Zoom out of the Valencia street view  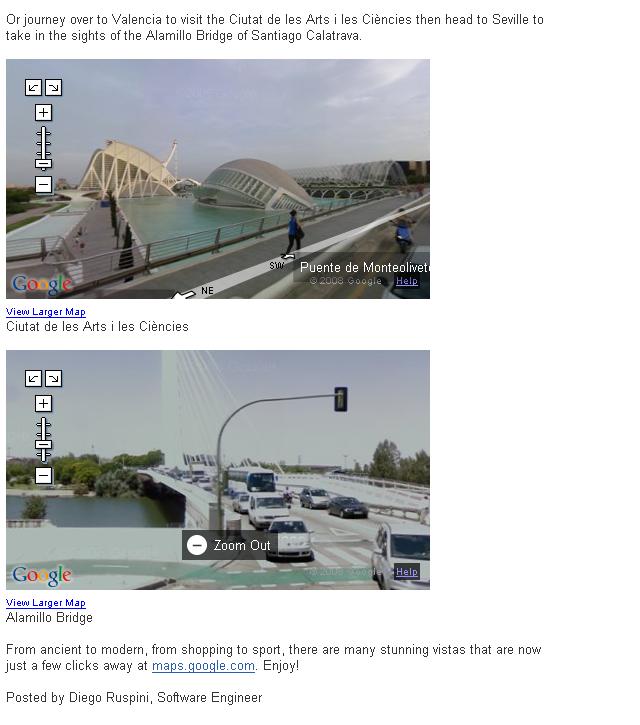43,185
